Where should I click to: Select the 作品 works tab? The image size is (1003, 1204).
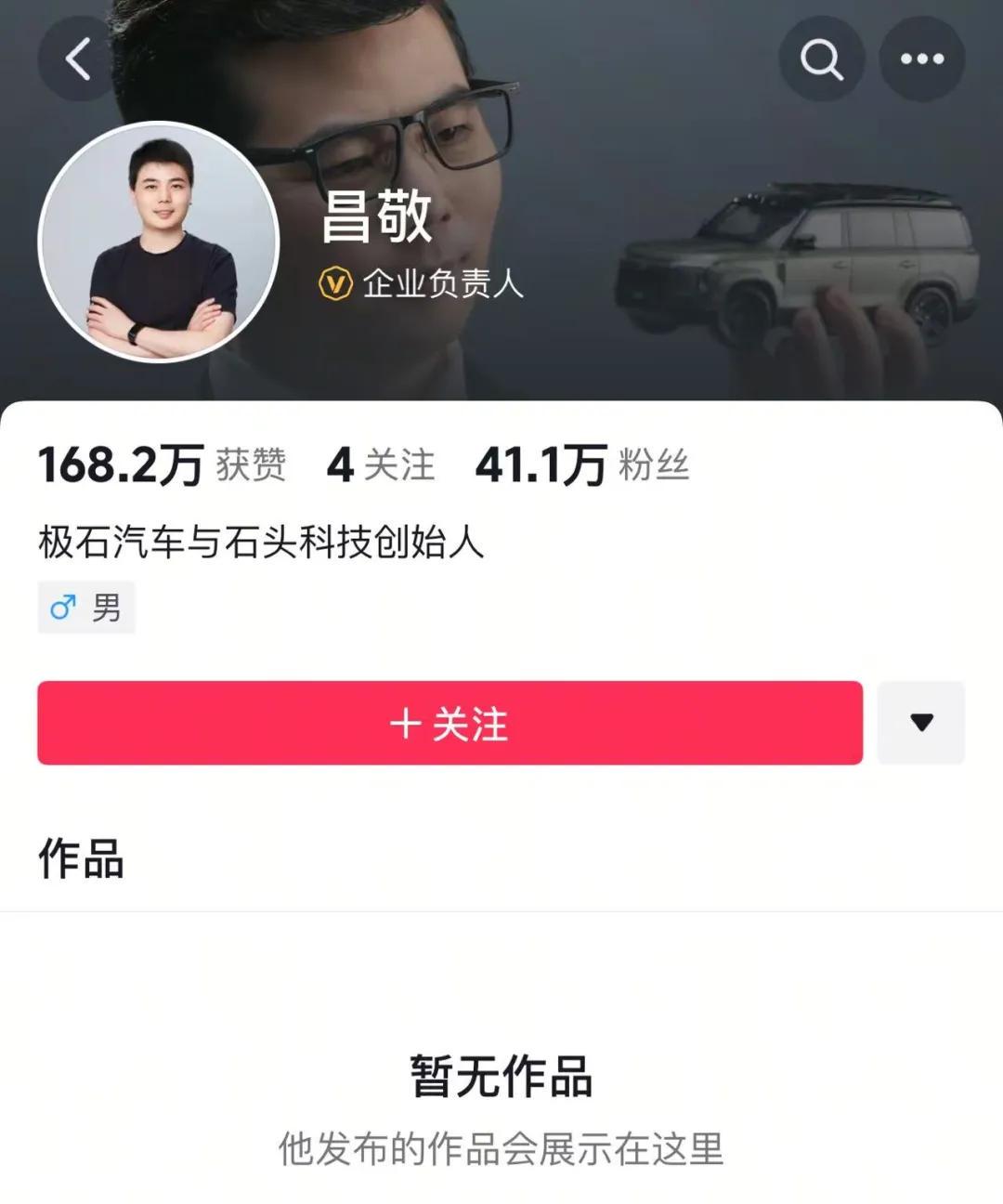click(81, 858)
